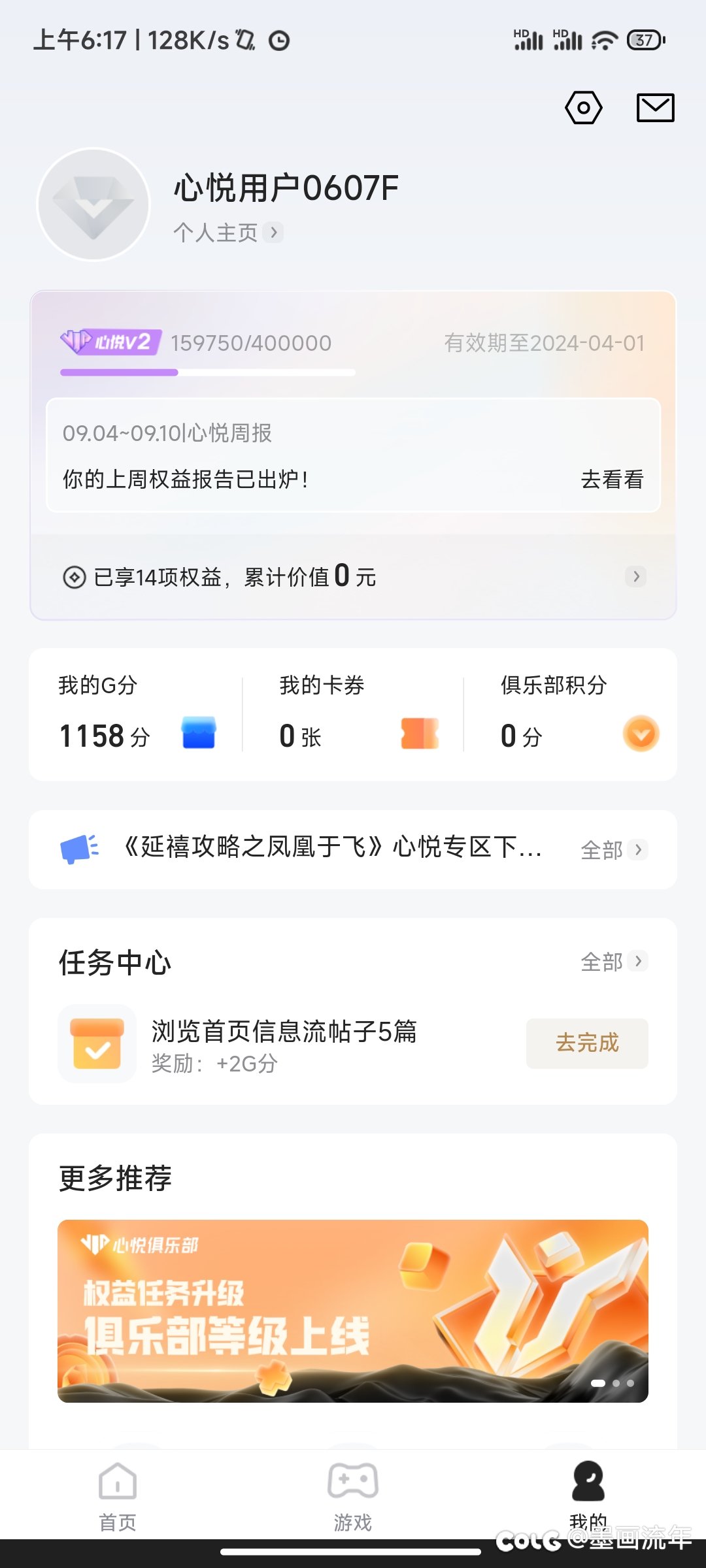Image resolution: width=706 pixels, height=1568 pixels.
Task: Open 我的G分 points shop
Action: click(x=136, y=715)
